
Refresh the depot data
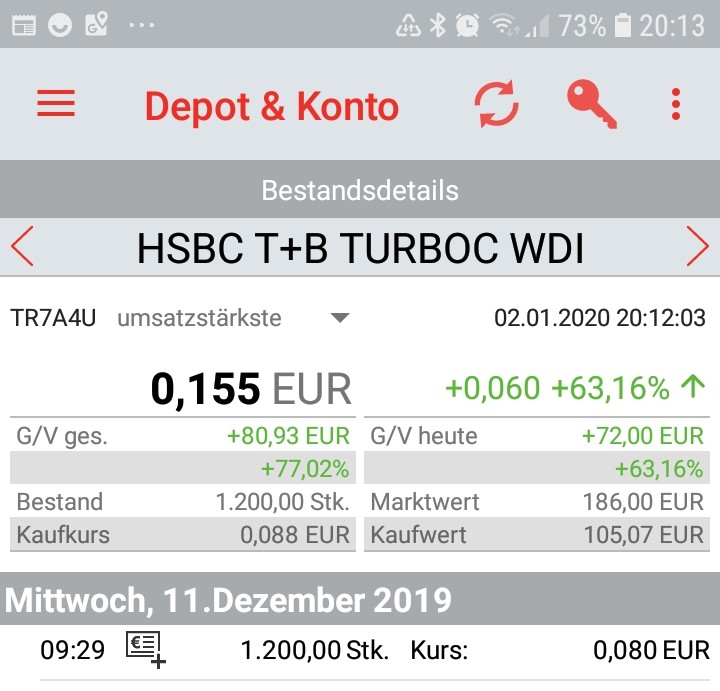(496, 104)
